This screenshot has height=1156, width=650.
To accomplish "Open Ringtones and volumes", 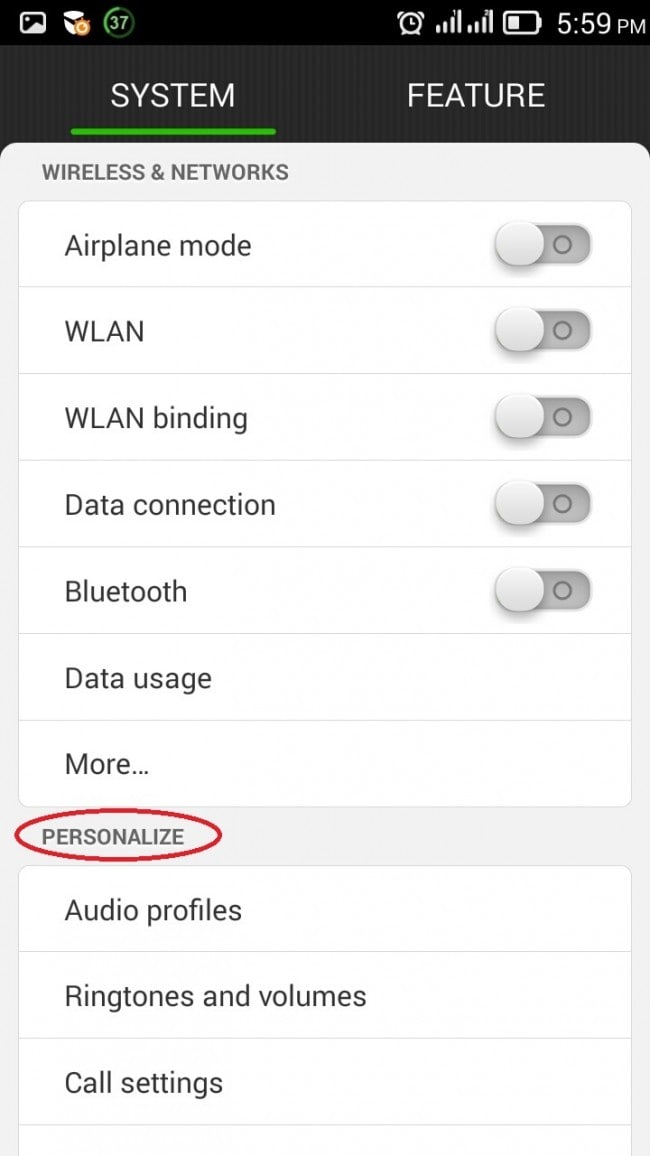I will (325, 996).
